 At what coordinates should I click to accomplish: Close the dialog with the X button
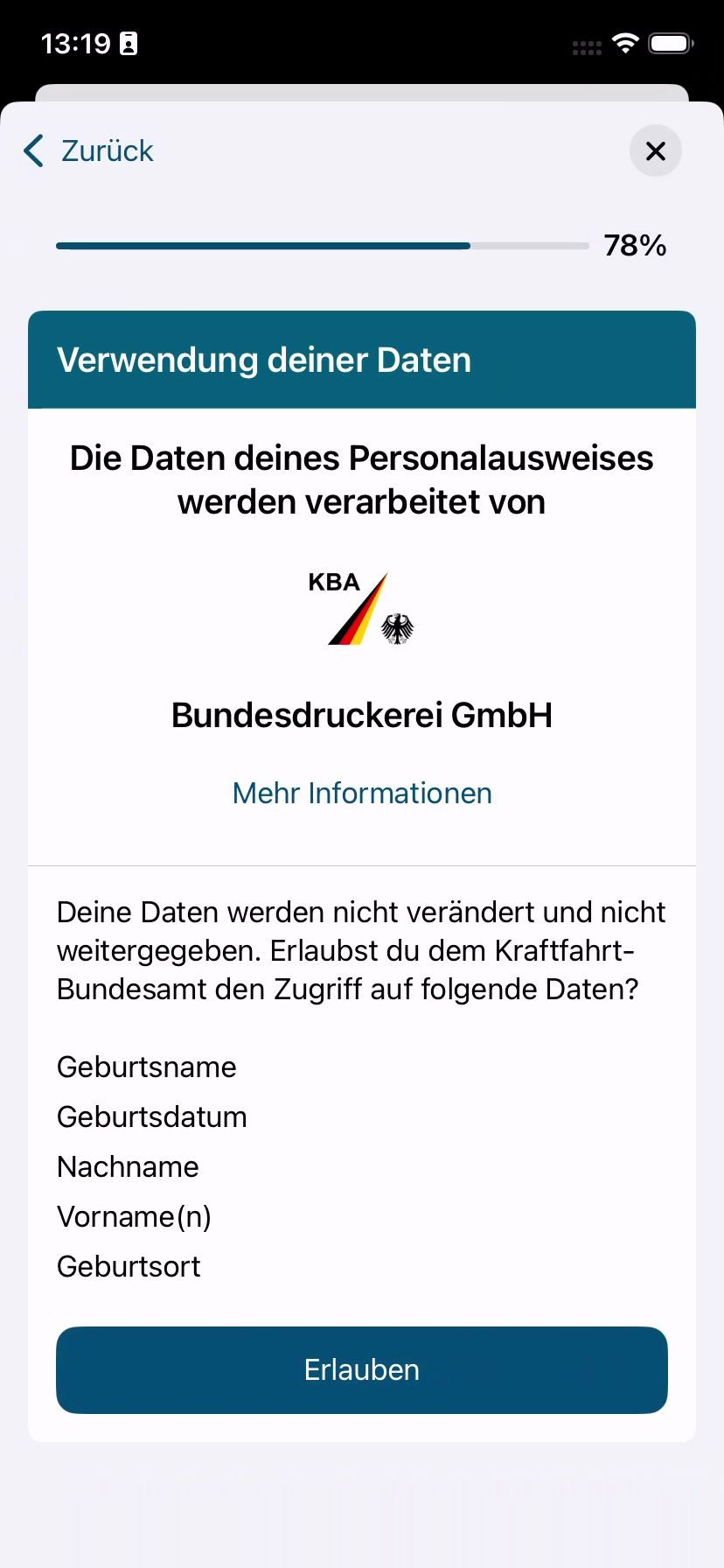pos(655,151)
